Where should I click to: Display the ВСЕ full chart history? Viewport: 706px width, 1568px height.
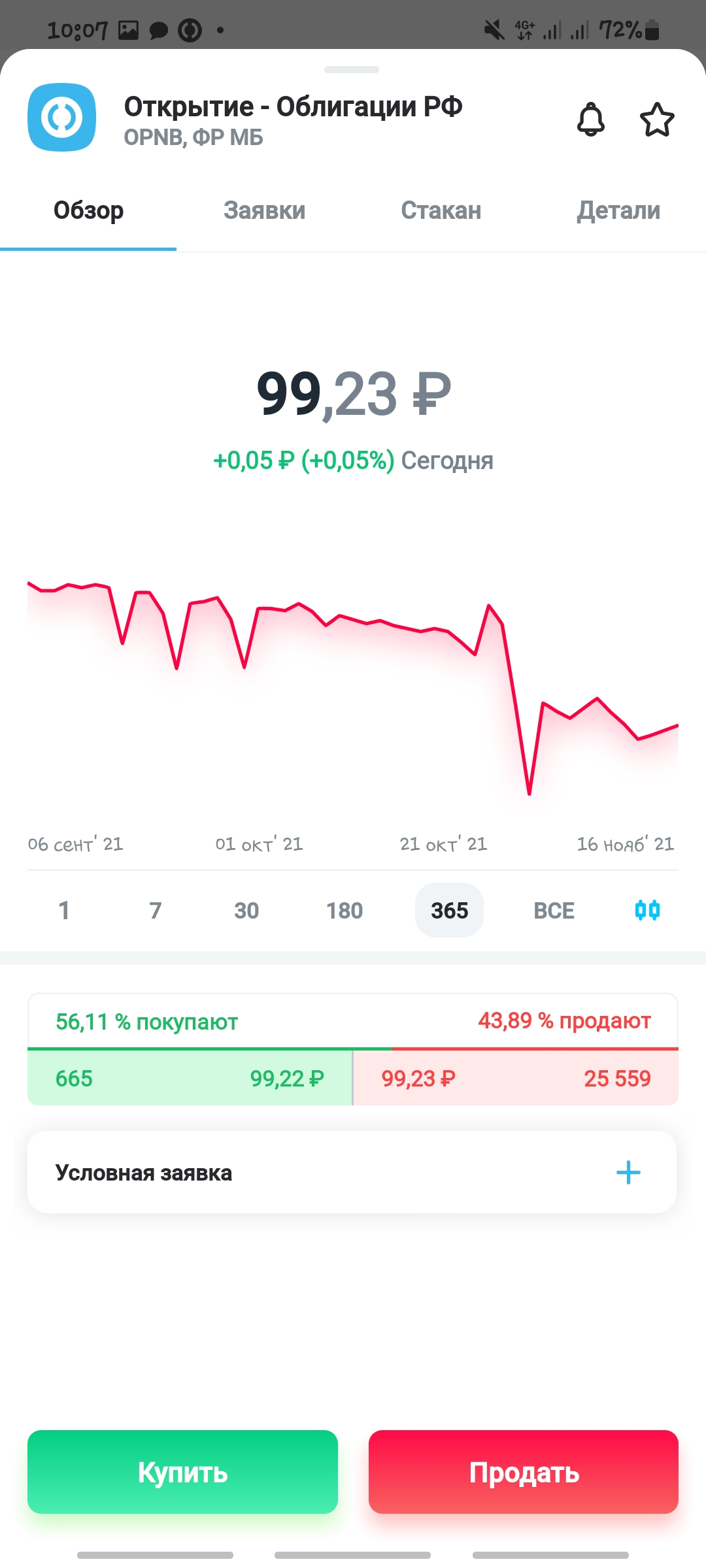[554, 910]
